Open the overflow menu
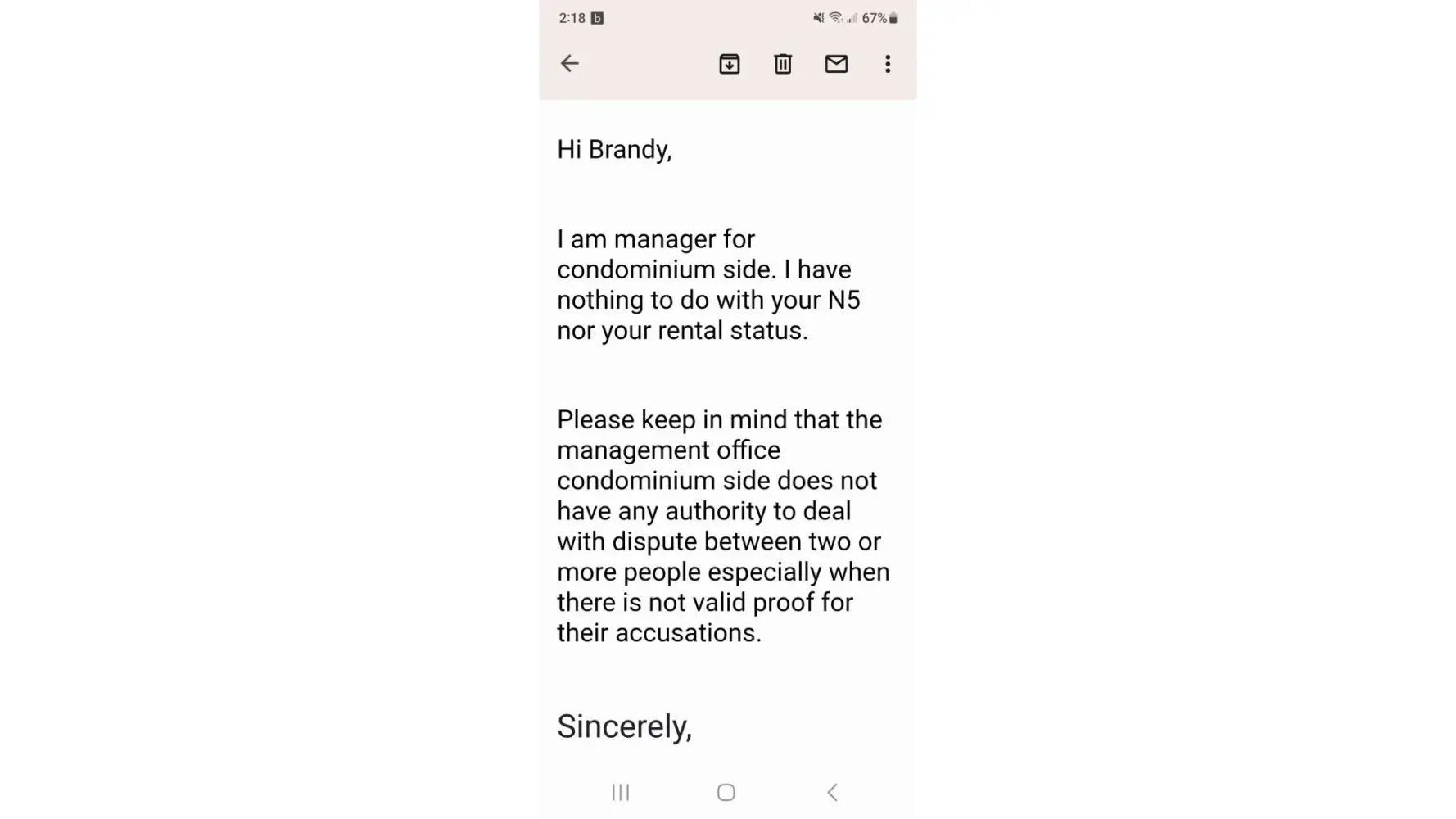Screen dimensions: 1456x819 [888, 64]
